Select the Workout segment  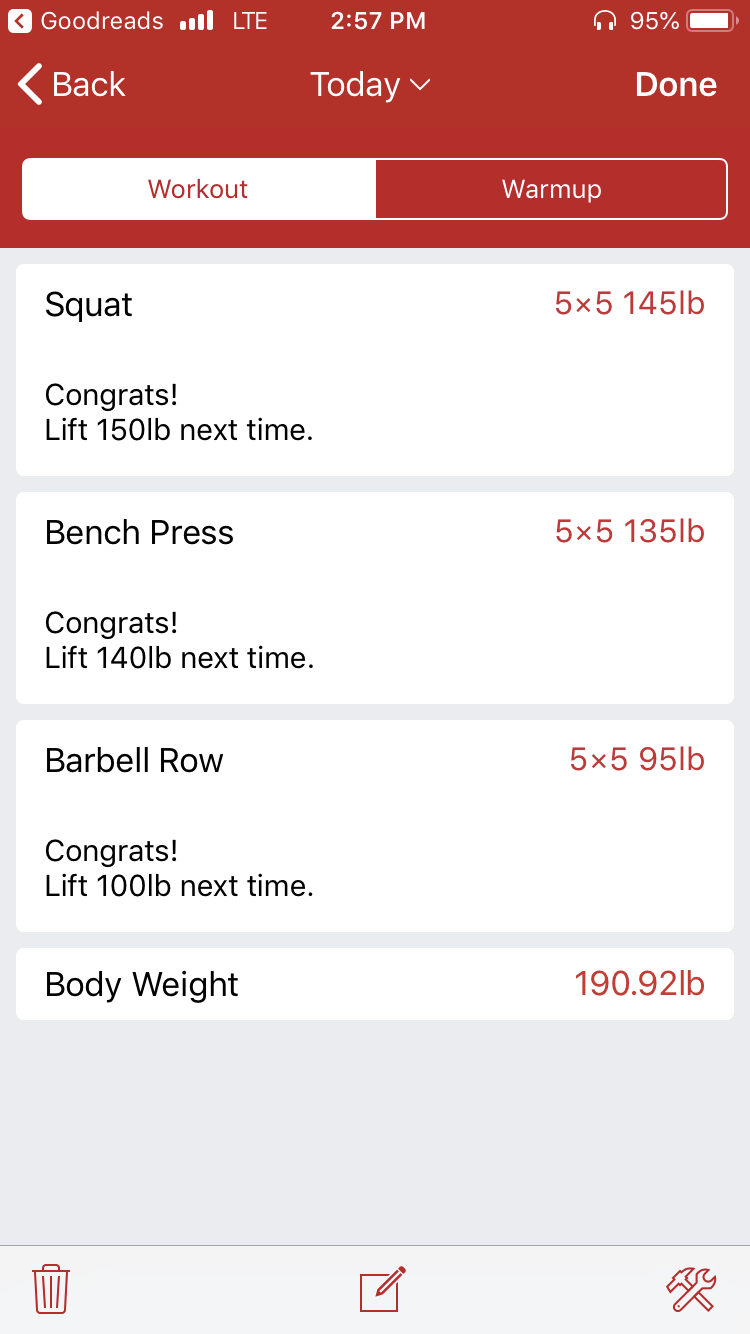pyautogui.click(x=198, y=189)
